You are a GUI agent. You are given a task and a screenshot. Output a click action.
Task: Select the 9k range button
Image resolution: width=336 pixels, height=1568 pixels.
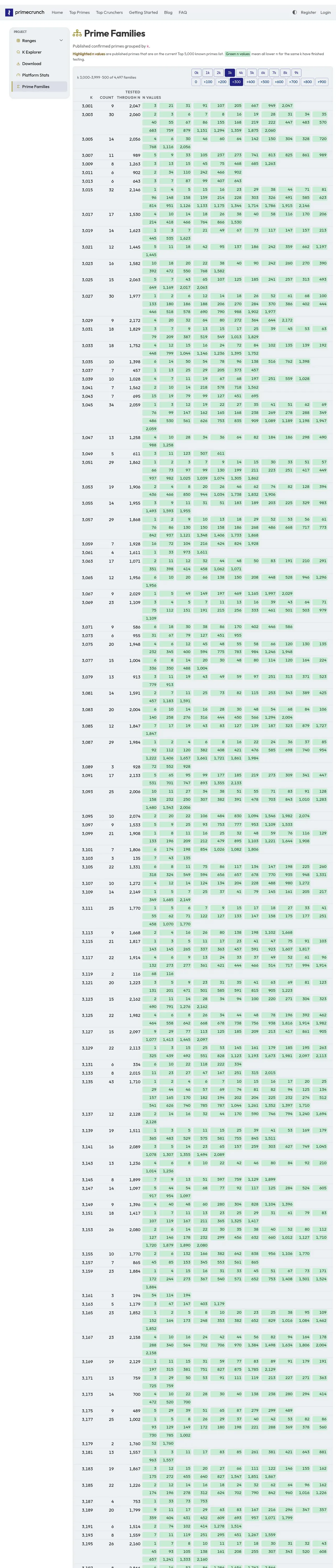(x=296, y=72)
